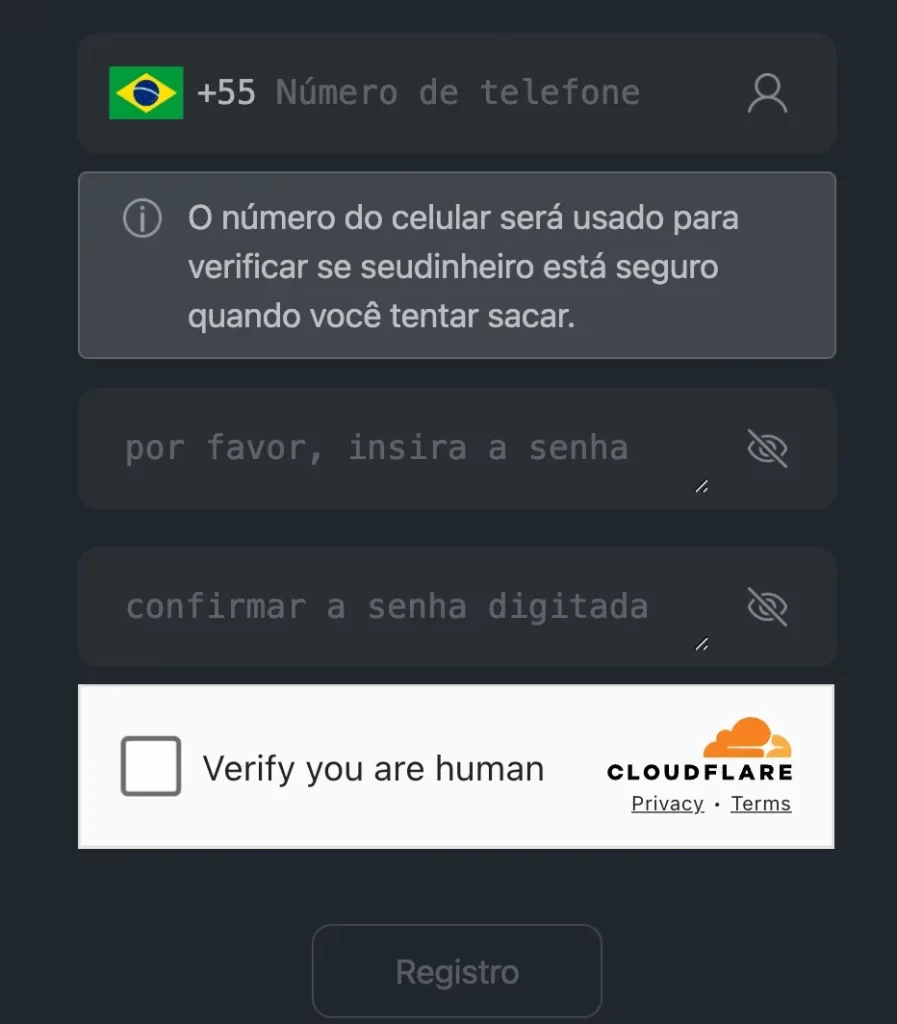Screen dimensions: 897x1024
Task: Click the circled info icon beside the notice
Action: coord(141,218)
